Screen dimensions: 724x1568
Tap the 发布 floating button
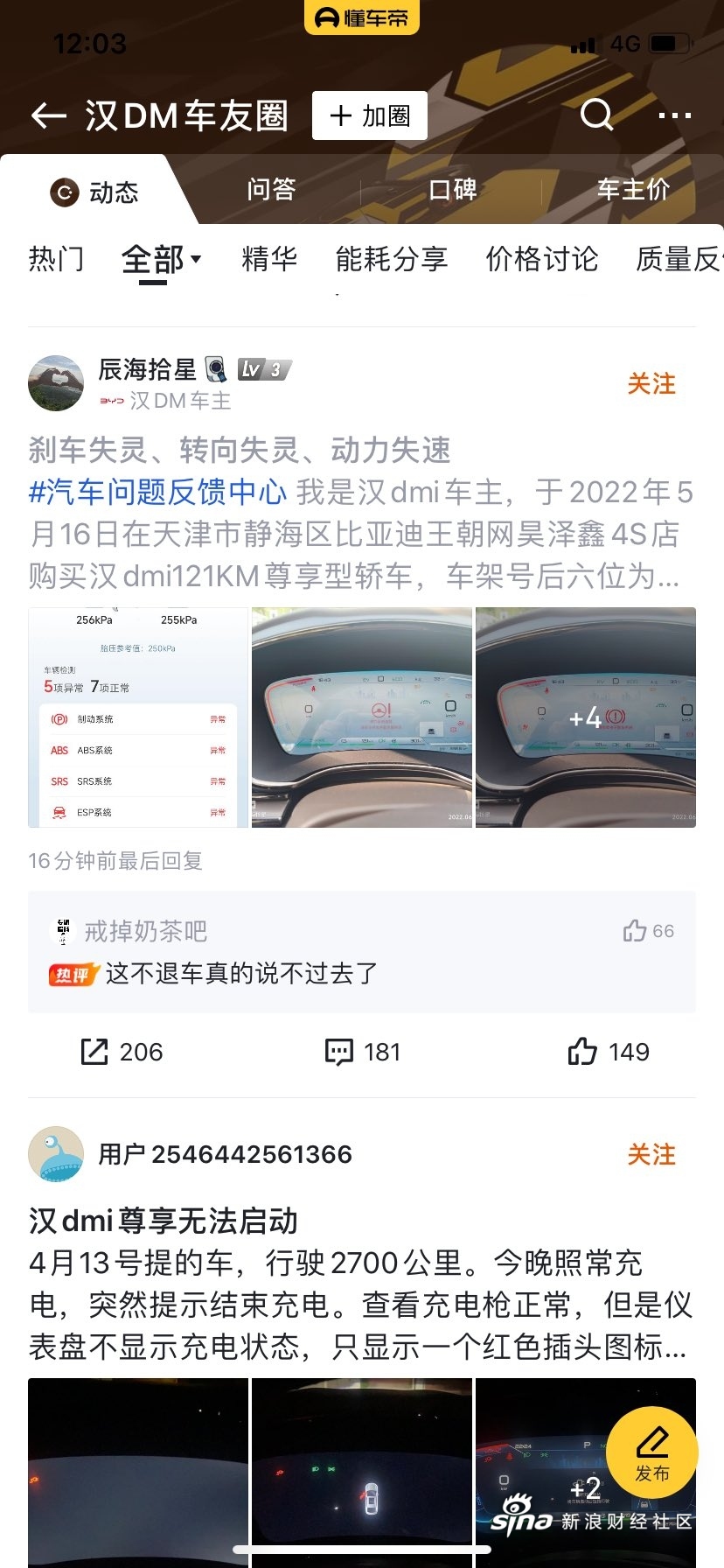click(x=652, y=1452)
